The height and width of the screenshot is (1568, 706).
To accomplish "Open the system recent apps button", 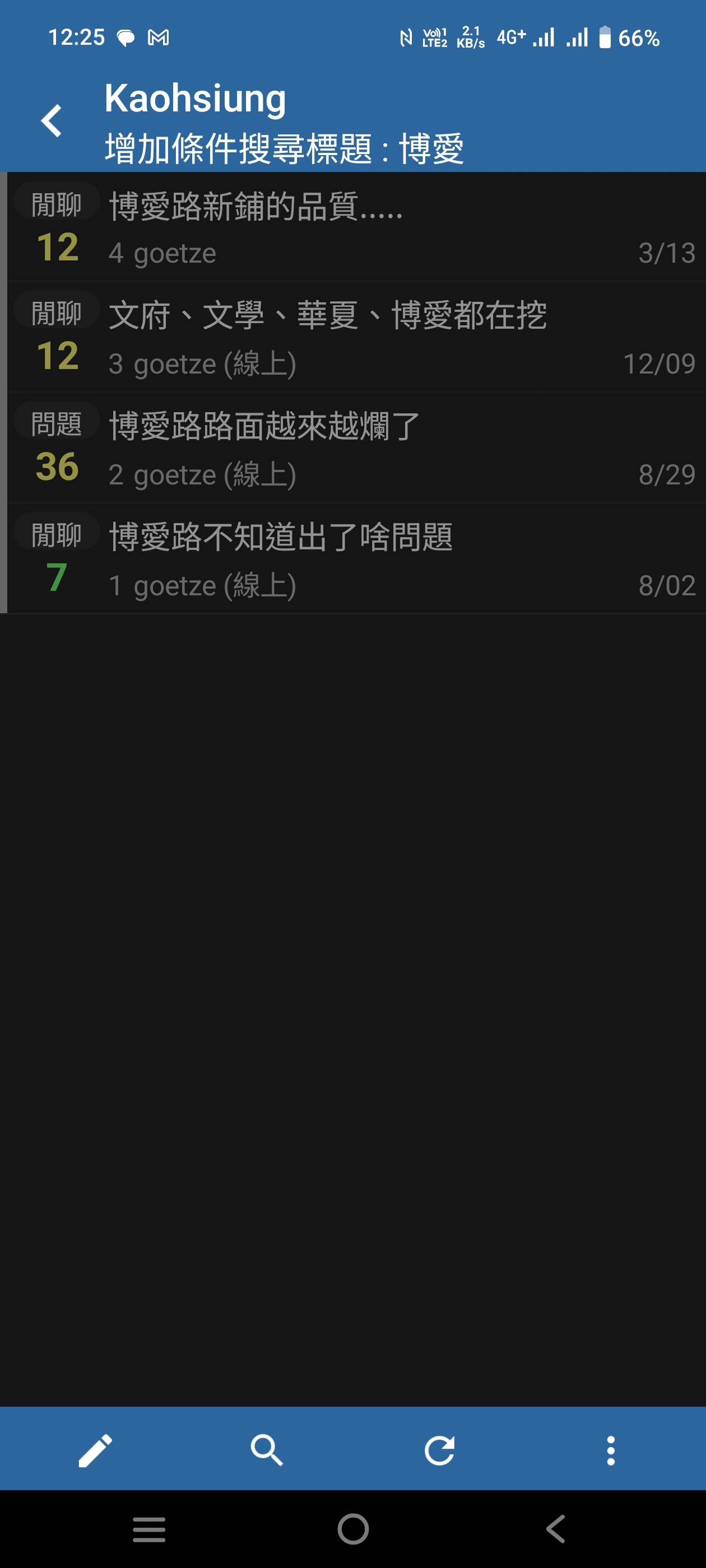I will click(148, 1528).
